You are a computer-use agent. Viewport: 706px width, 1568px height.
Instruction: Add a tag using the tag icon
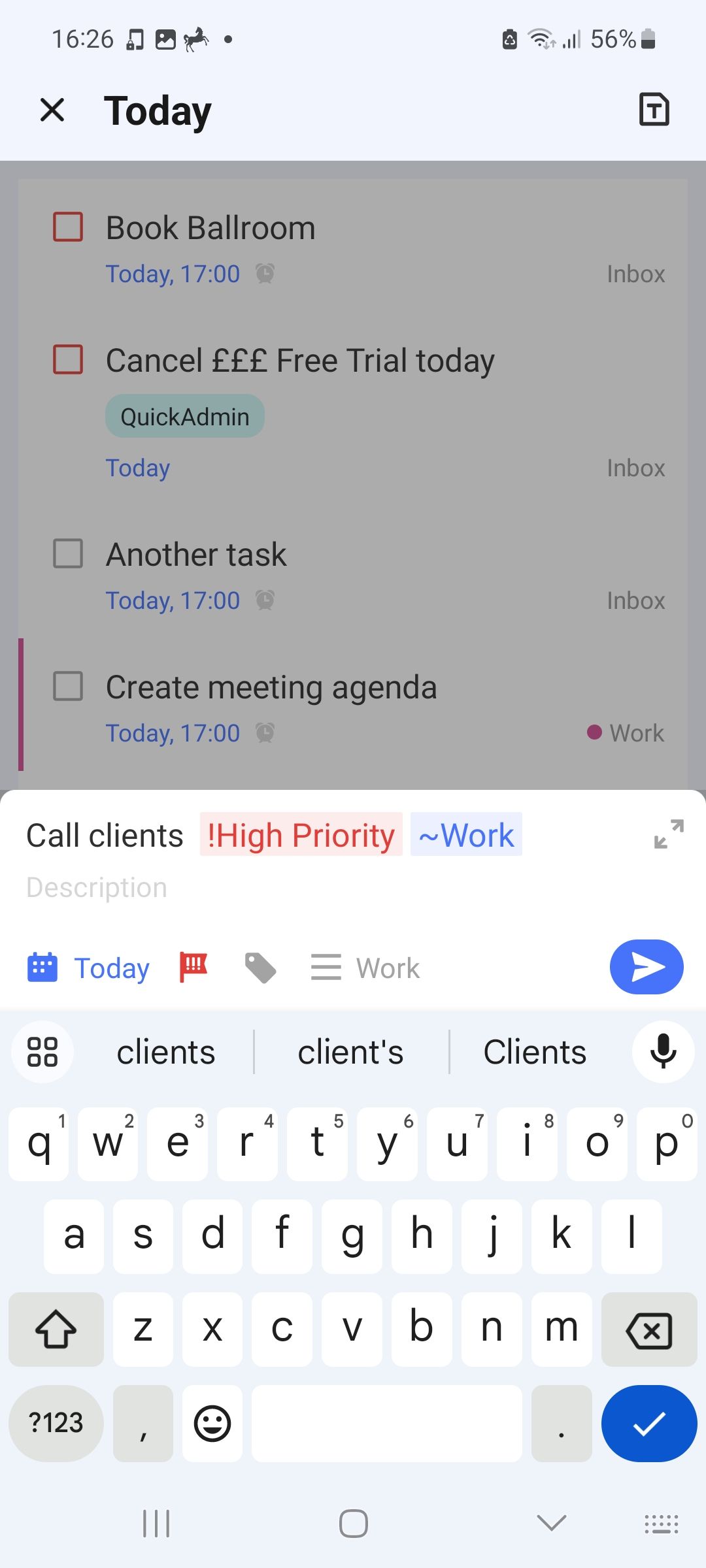coord(260,968)
